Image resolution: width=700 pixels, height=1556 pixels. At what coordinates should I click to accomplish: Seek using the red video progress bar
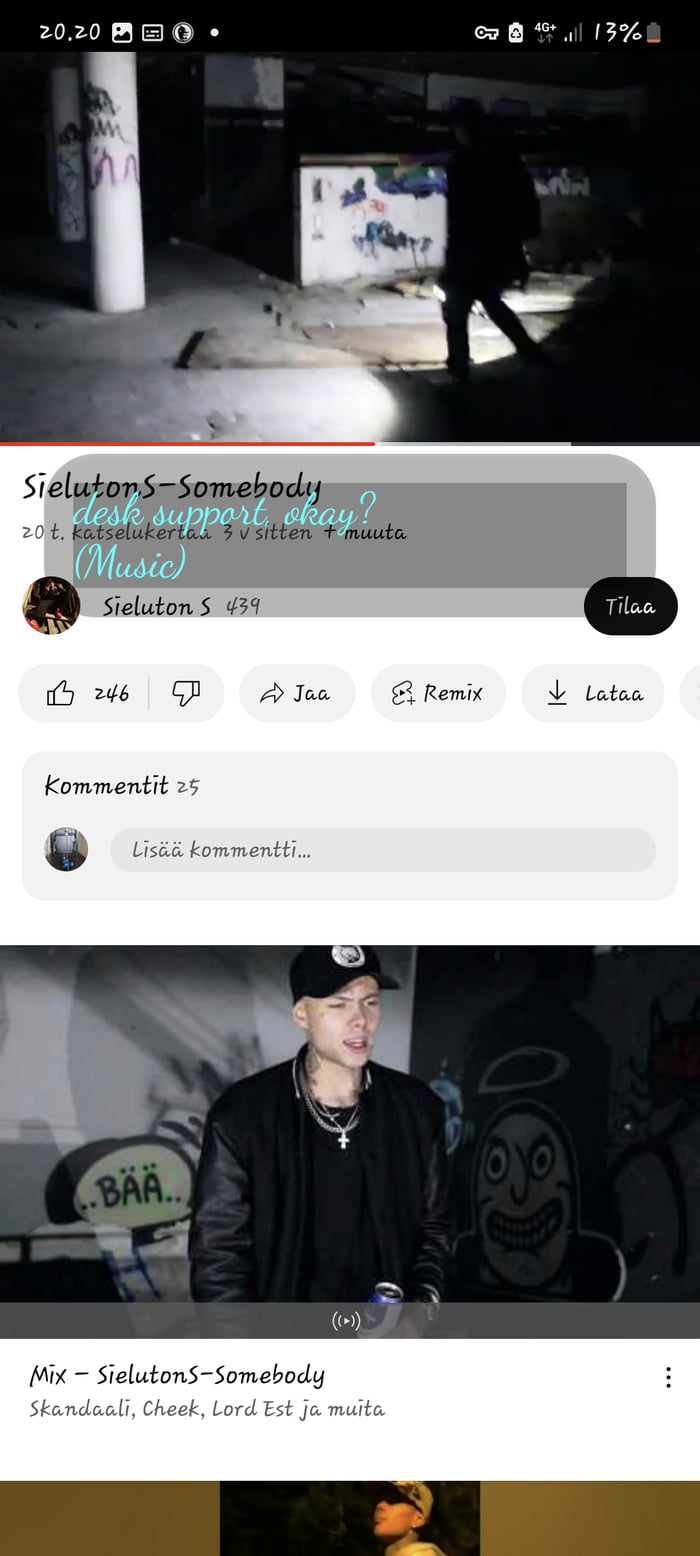[x=374, y=443]
